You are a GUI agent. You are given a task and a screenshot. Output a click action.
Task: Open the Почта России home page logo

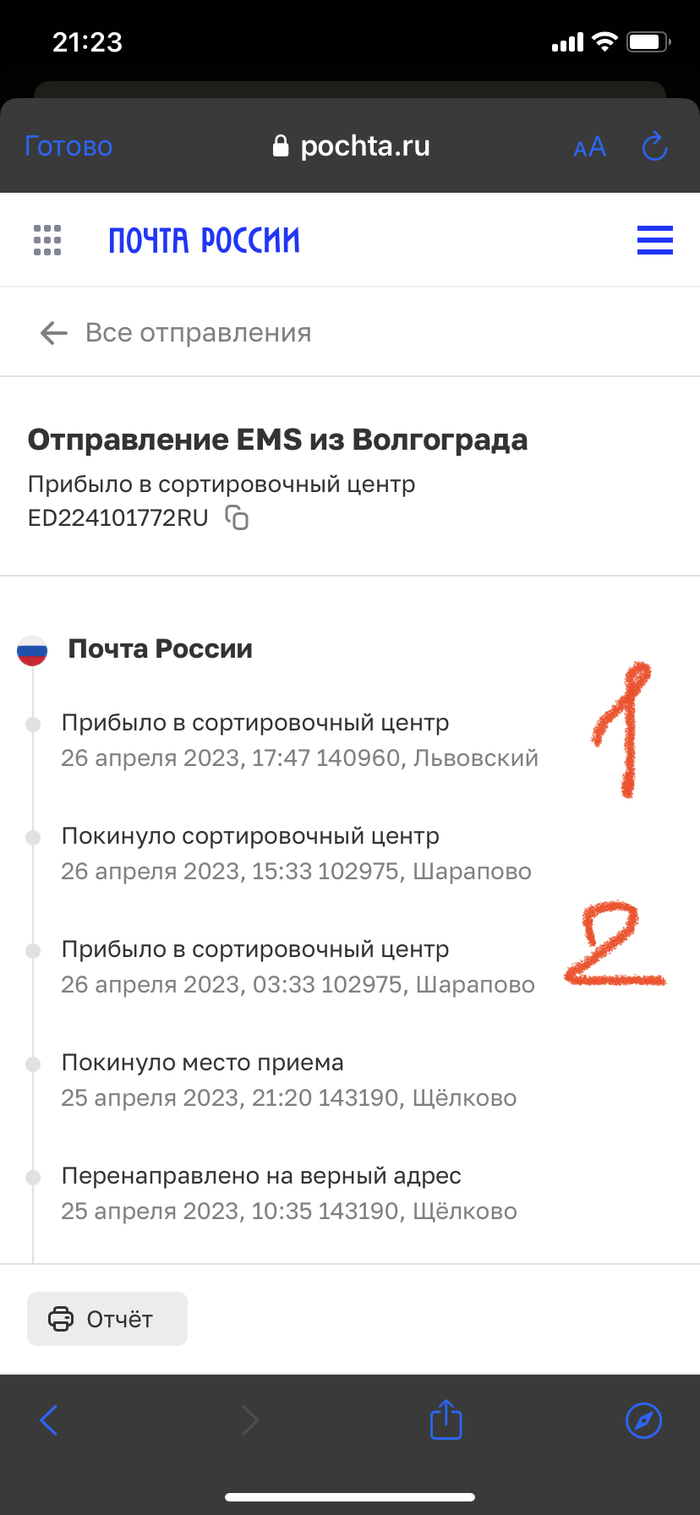point(204,240)
